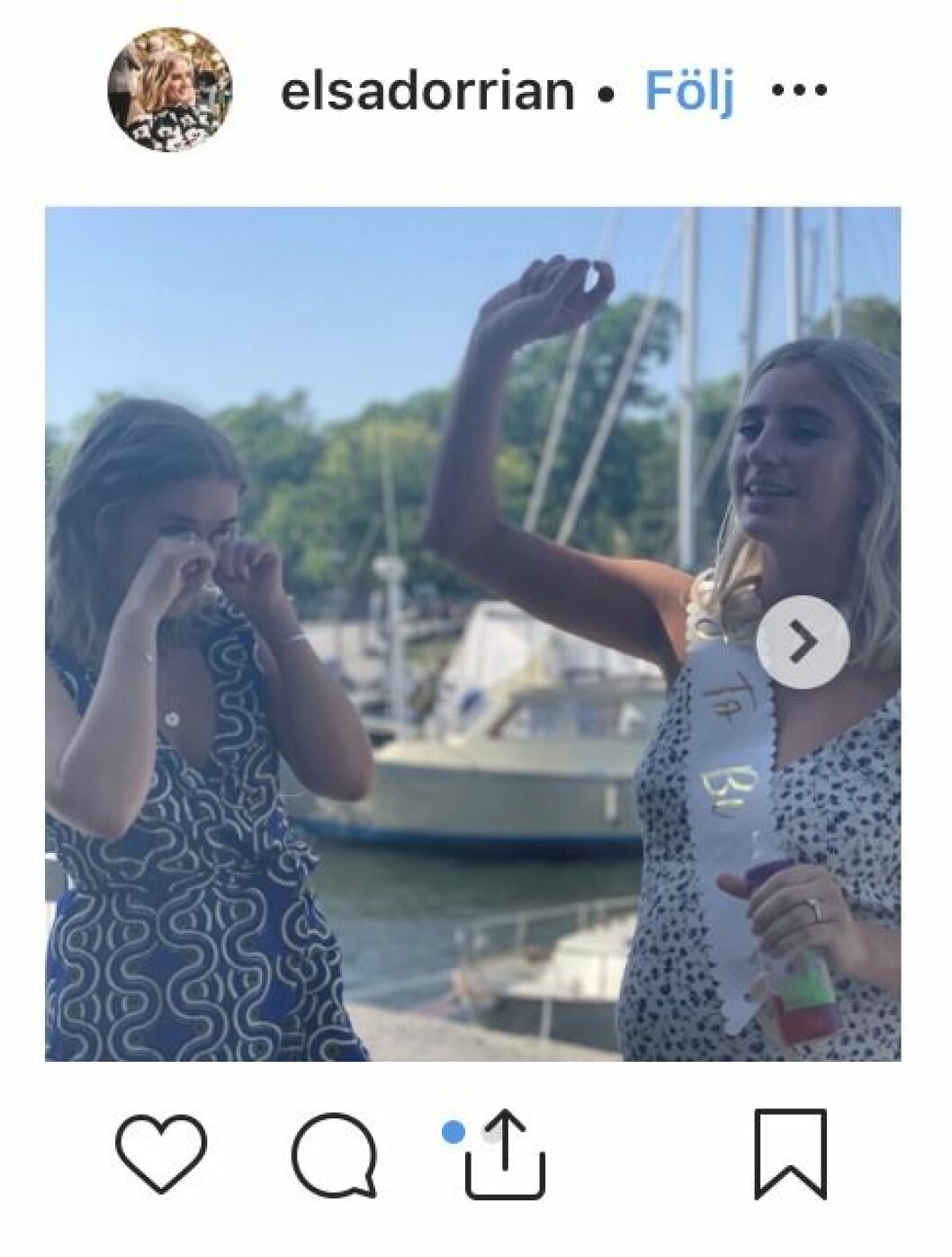
Task: Bookmark this post
Action: tap(790, 1154)
